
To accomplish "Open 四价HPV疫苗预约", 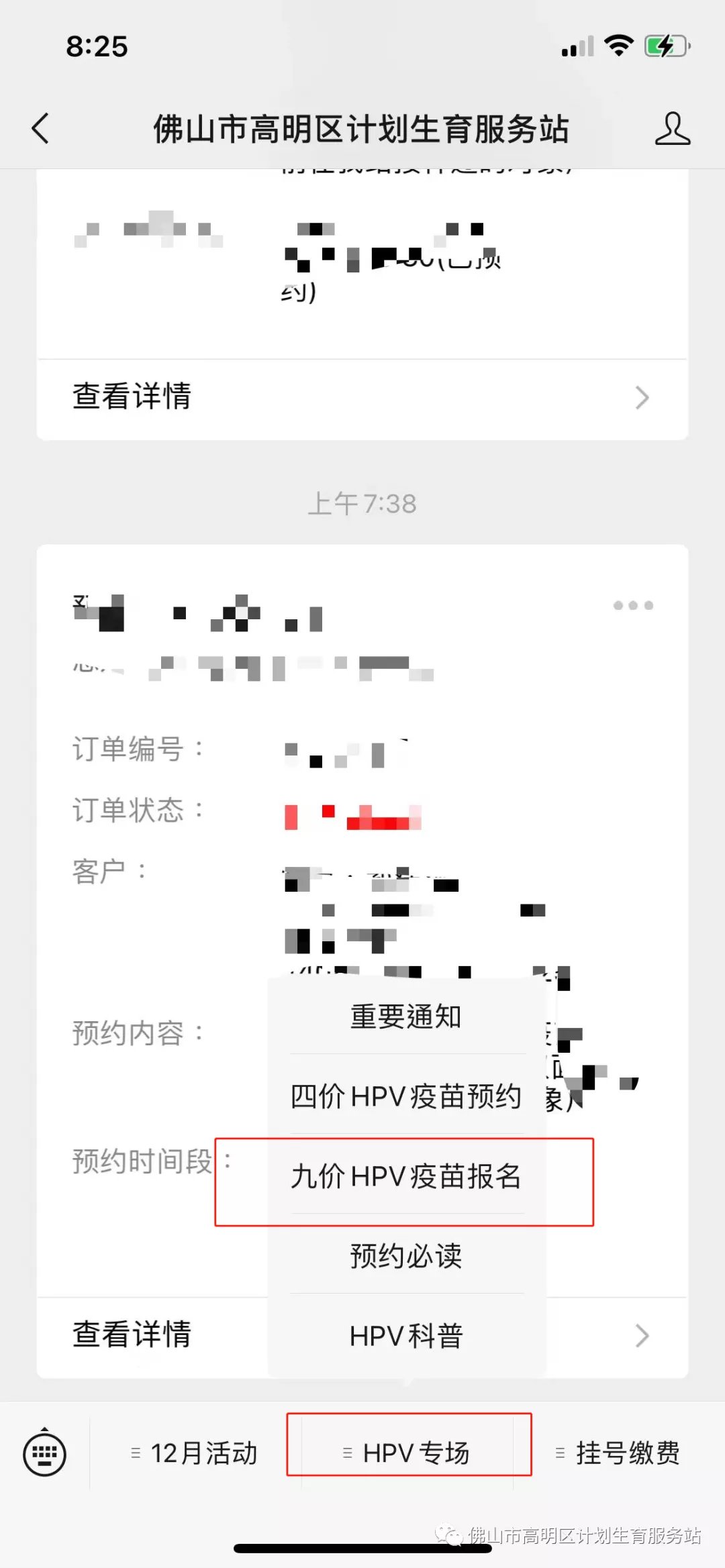I will tap(406, 1096).
